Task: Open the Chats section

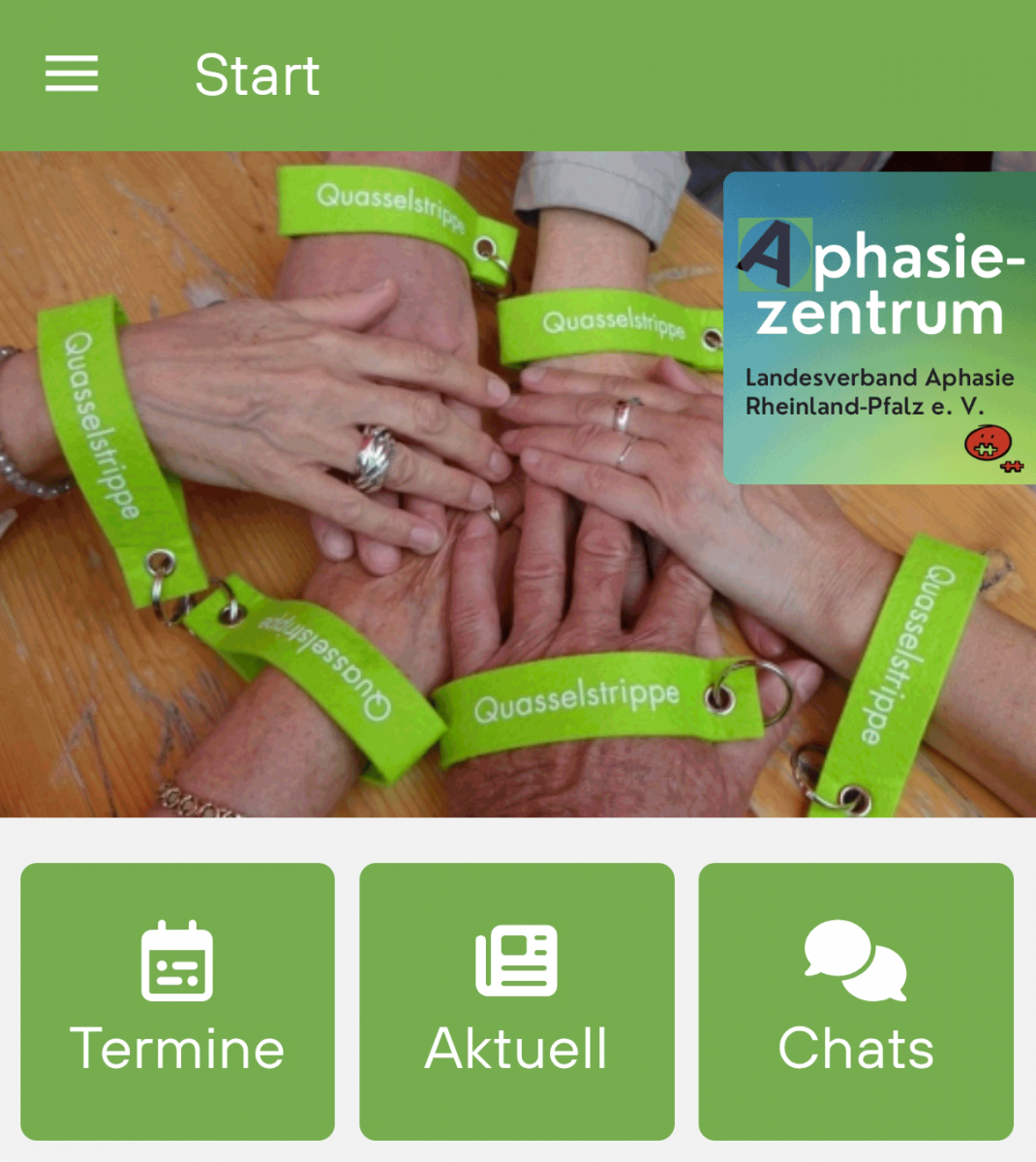Action: point(856,1001)
